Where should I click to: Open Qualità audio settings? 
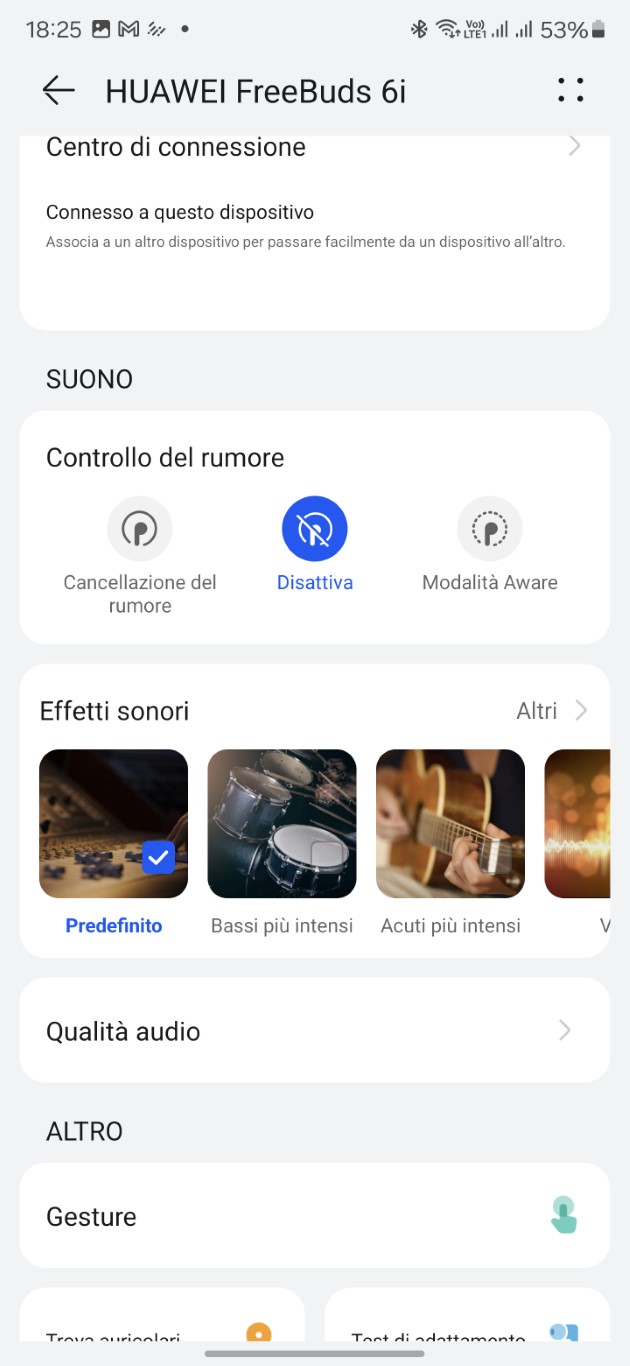(x=314, y=1030)
